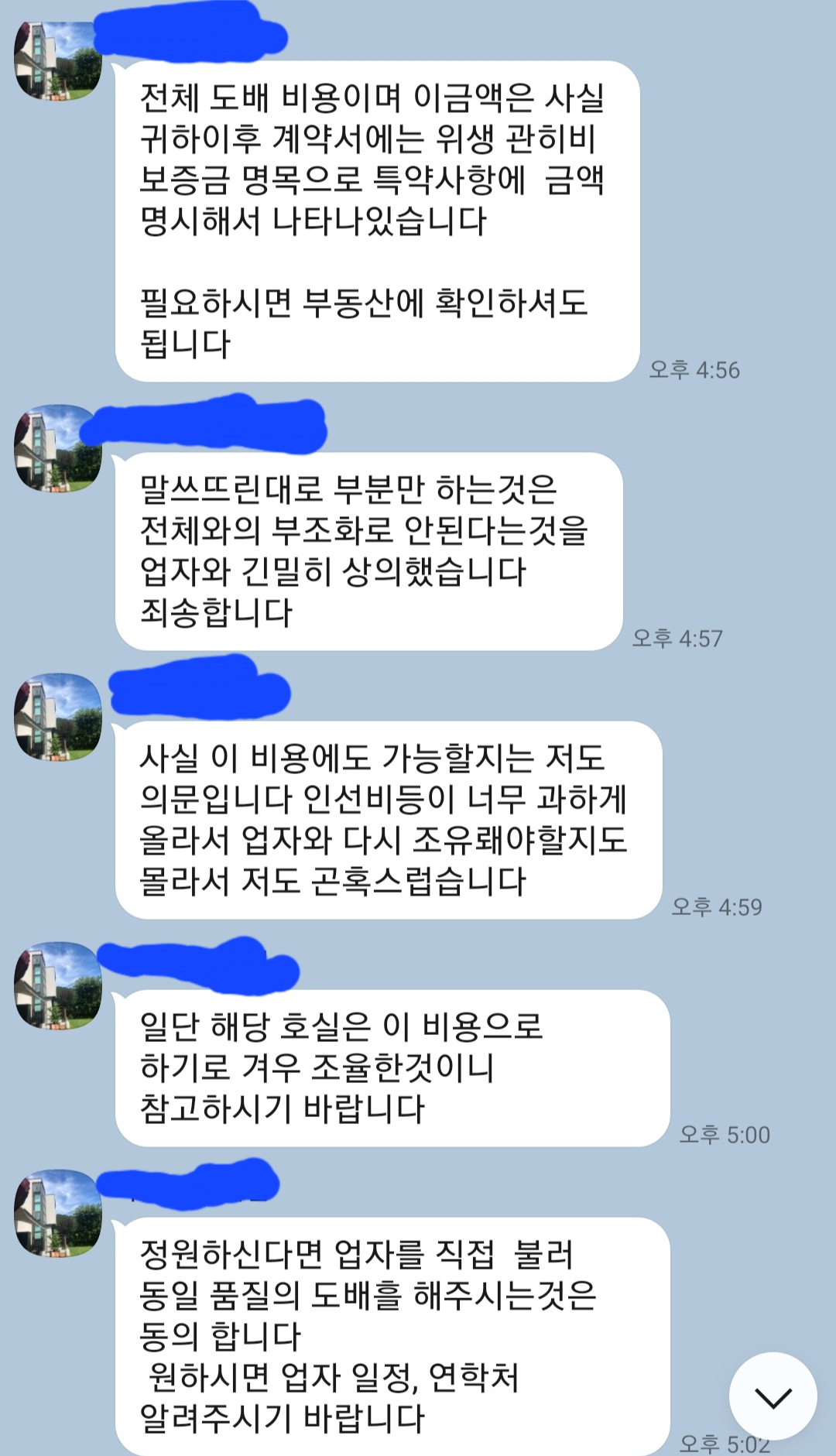The height and width of the screenshot is (1456, 836).
Task: Open sender's profile photo beside 오후 4:56 message
Action: [58, 61]
